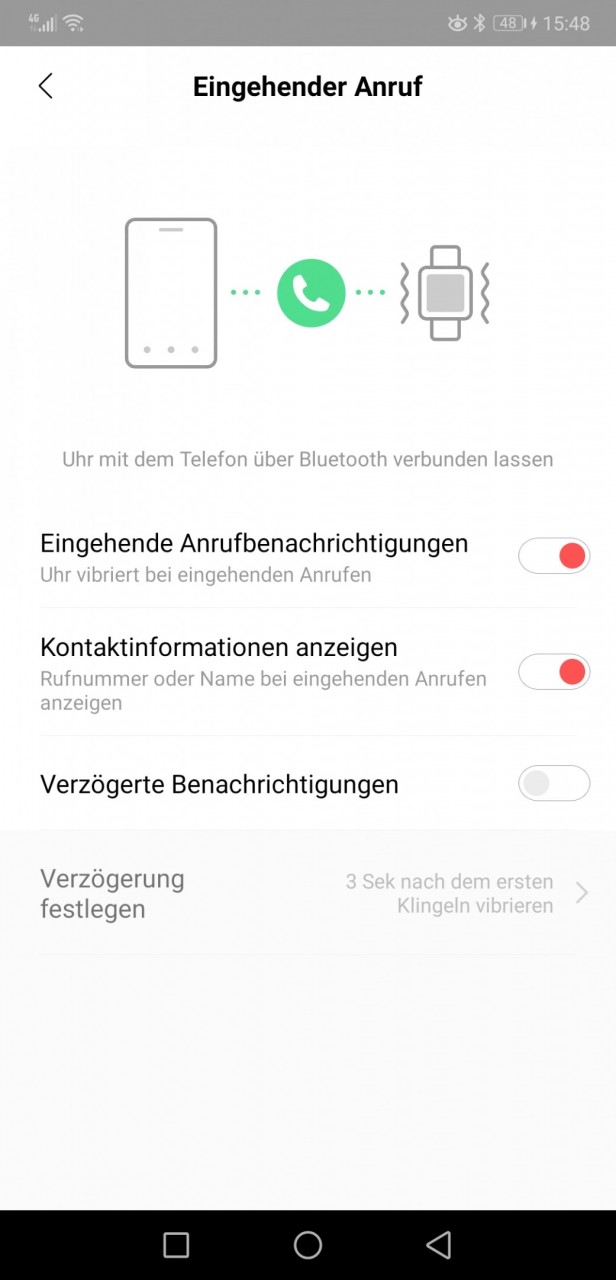The image size is (616, 1280).
Task: Turn off Kontaktinformationen anzeigen
Action: (554, 672)
